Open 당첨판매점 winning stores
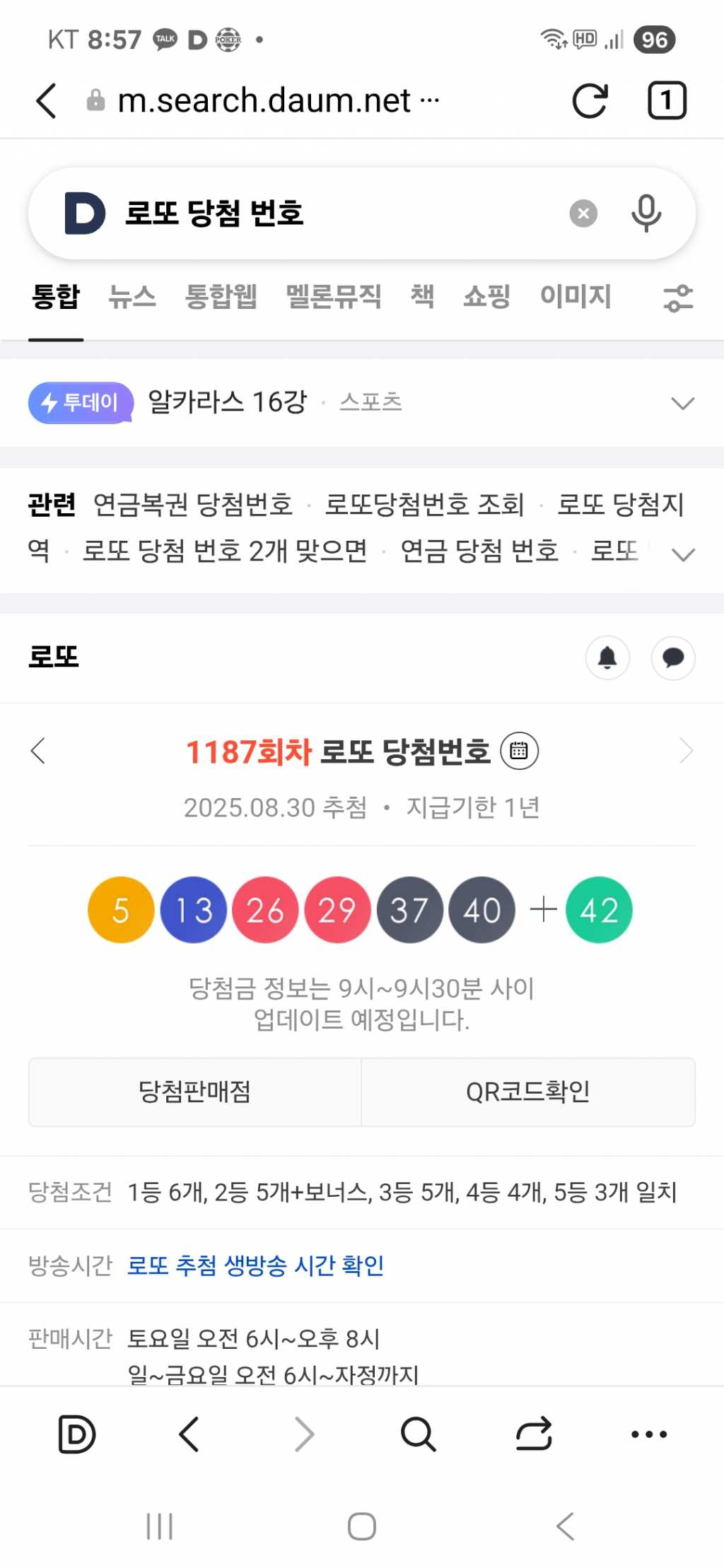 pyautogui.click(x=195, y=1092)
